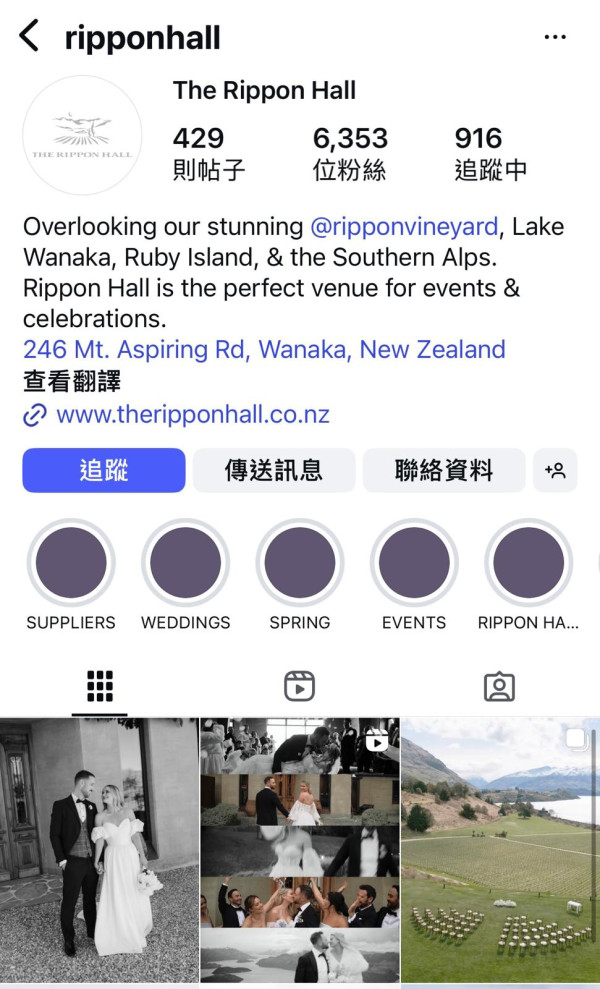Viewport: 600px width, 989px height.
Task: Open the @ripponvineyard profile mention
Action: [406, 226]
